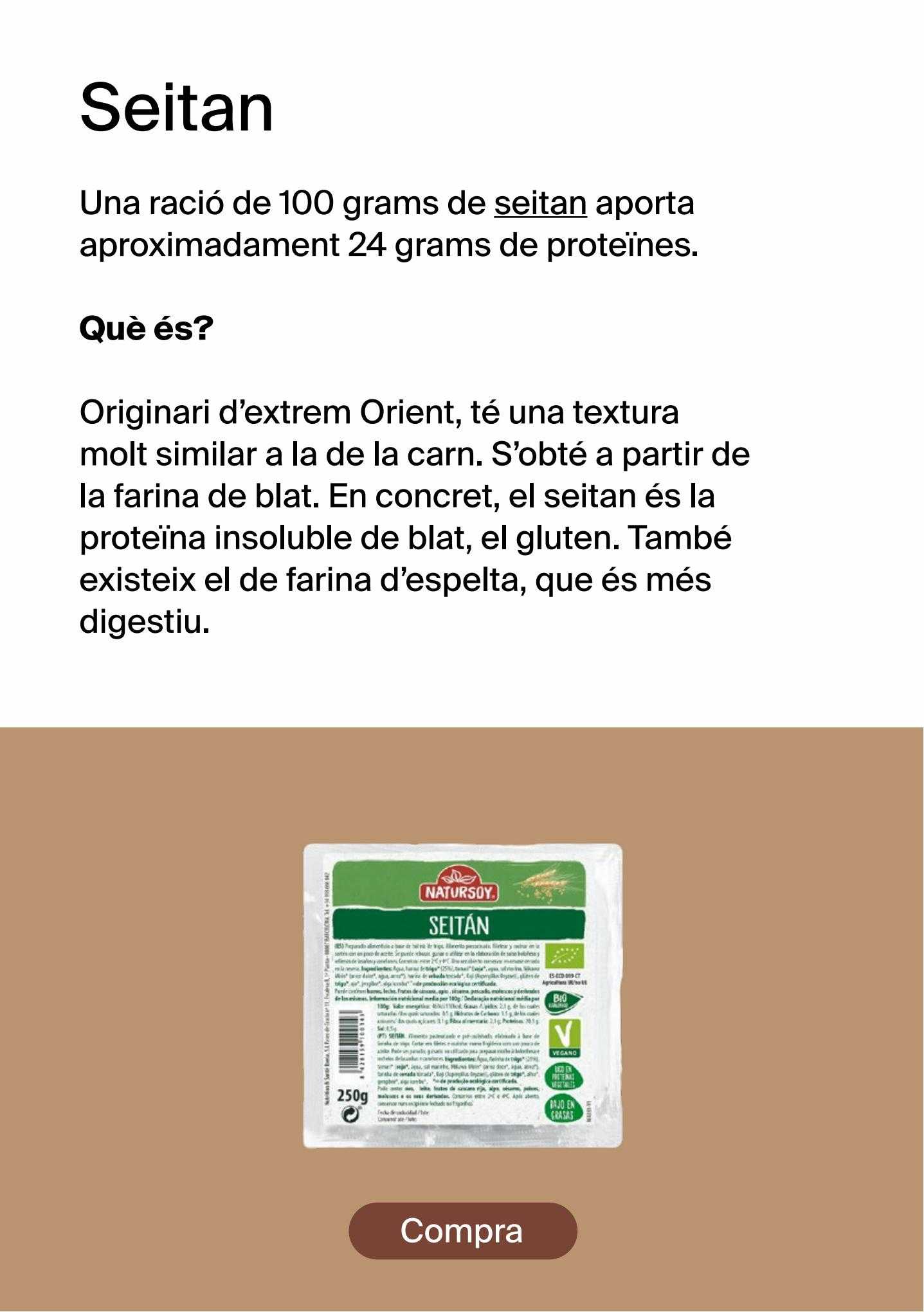Open the underlined seitan link
Screen dimensions: 924x1312
540,203
